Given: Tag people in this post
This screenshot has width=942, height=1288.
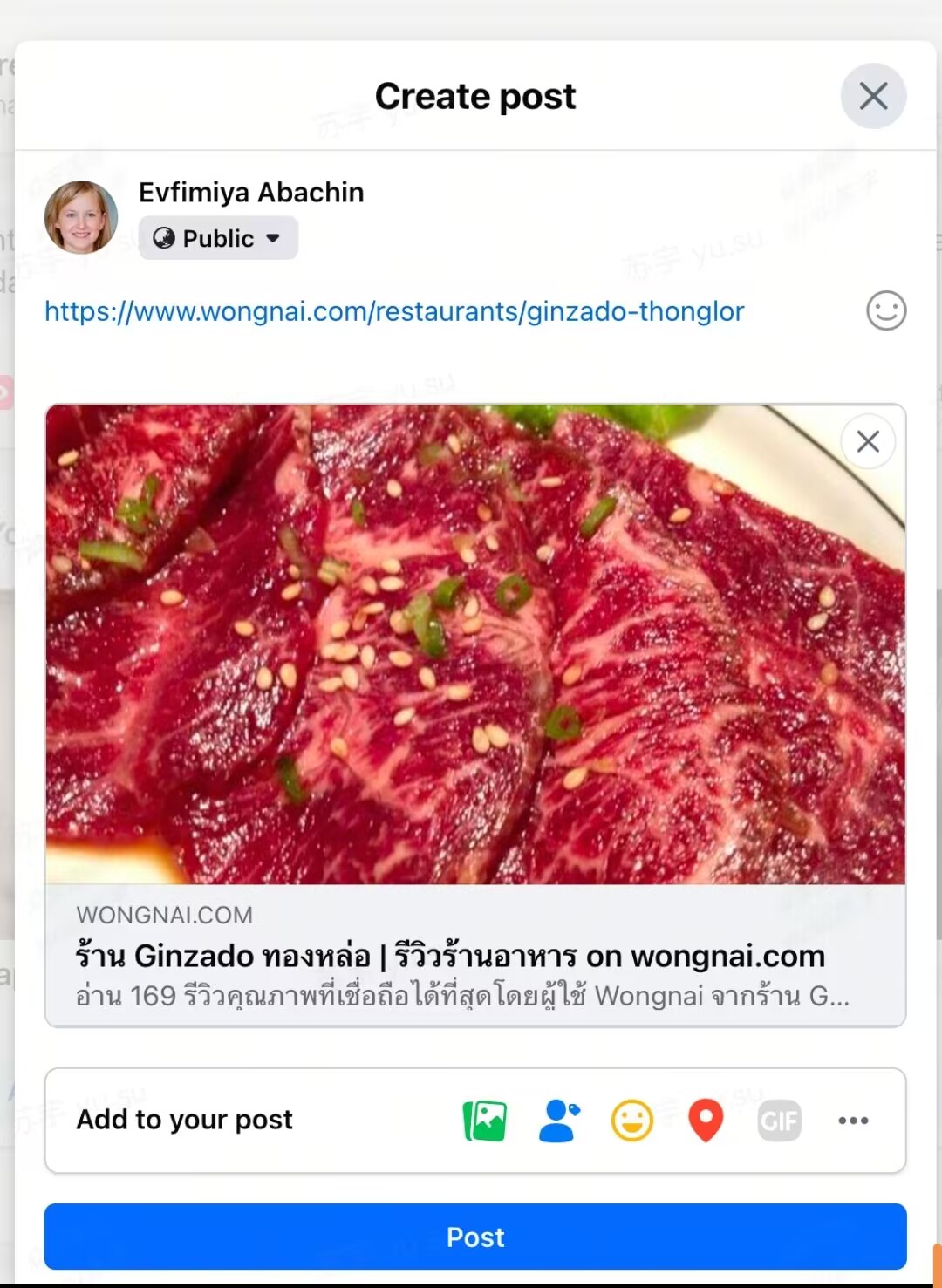Looking at the screenshot, I should point(558,1121).
